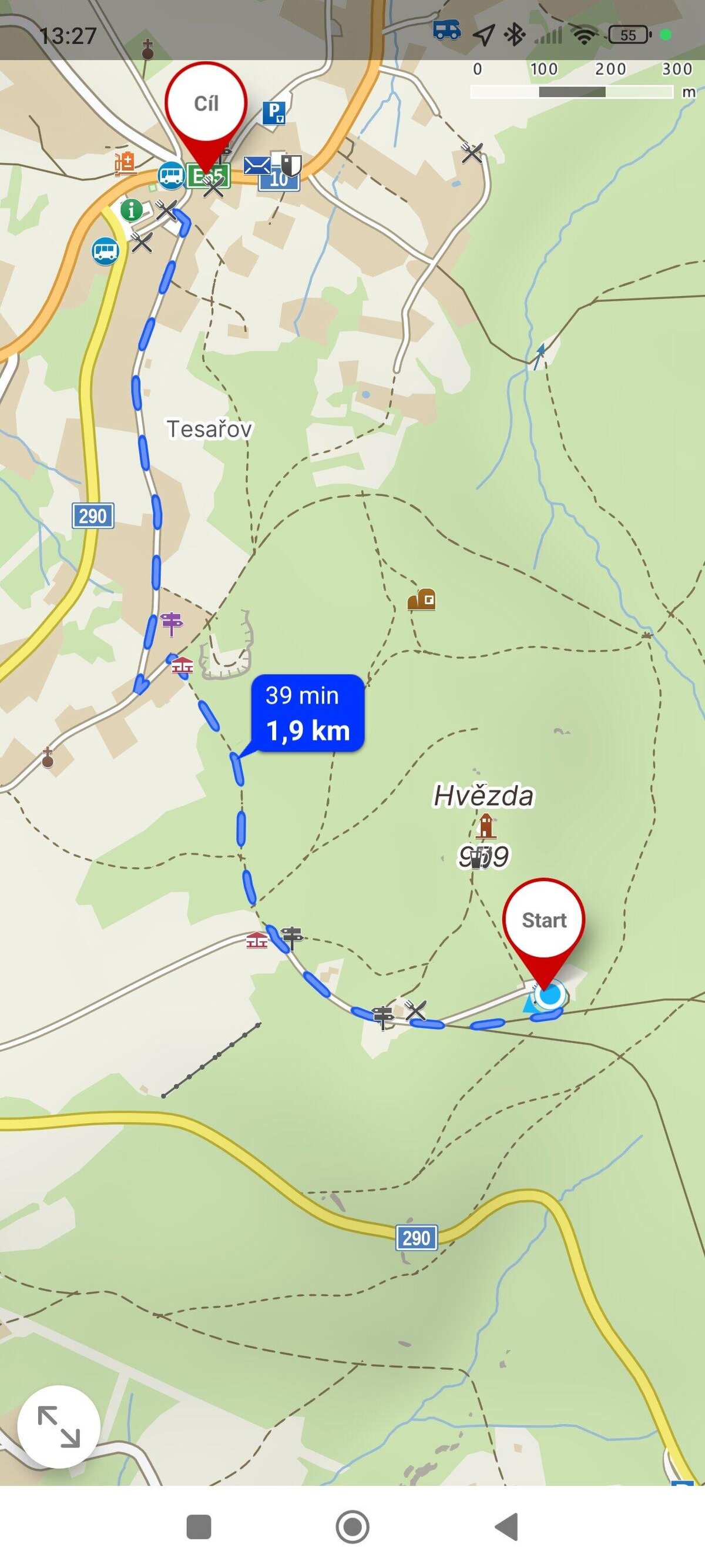Tap the purple signpost marker near Tesařov
The height and width of the screenshot is (1568, 705).
point(172,624)
